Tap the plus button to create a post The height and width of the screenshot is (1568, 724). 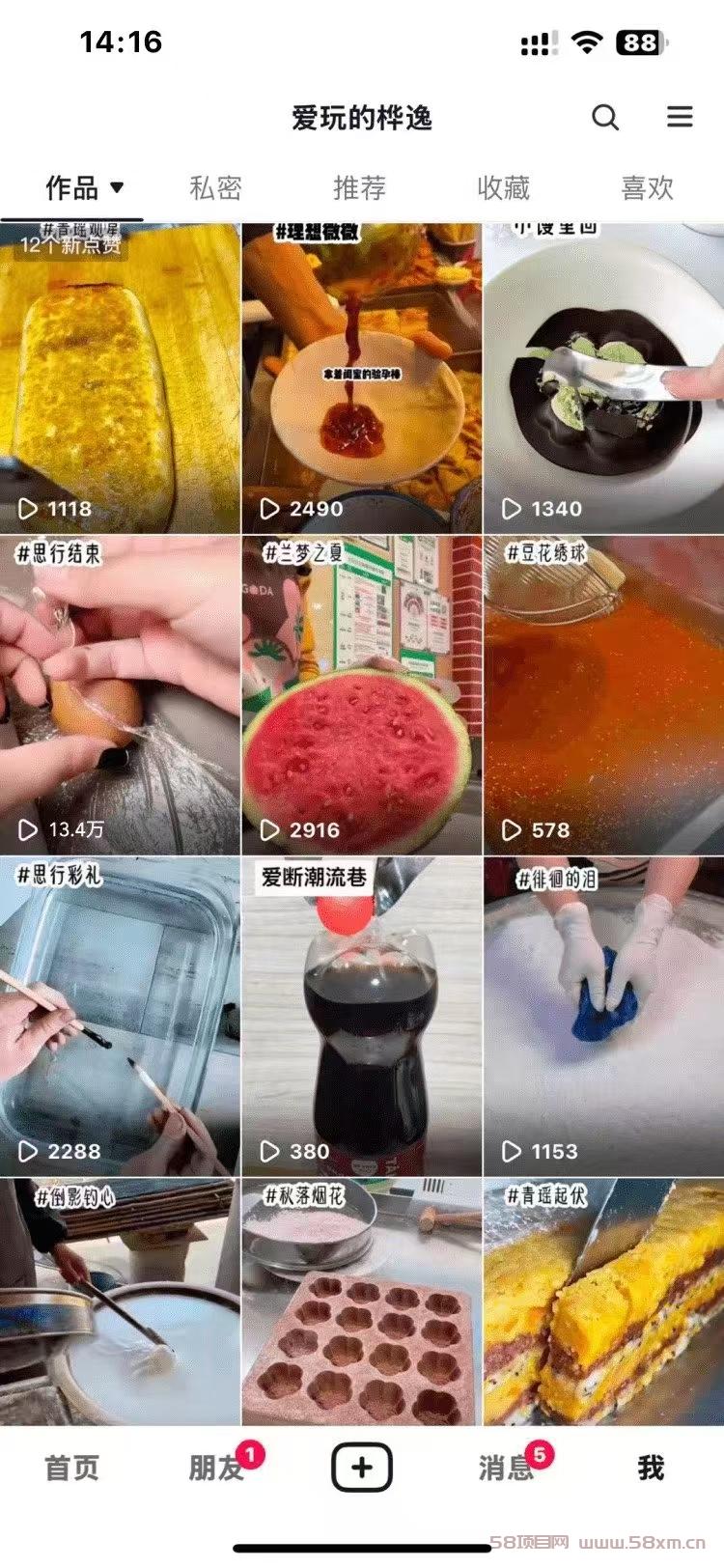tap(362, 1468)
